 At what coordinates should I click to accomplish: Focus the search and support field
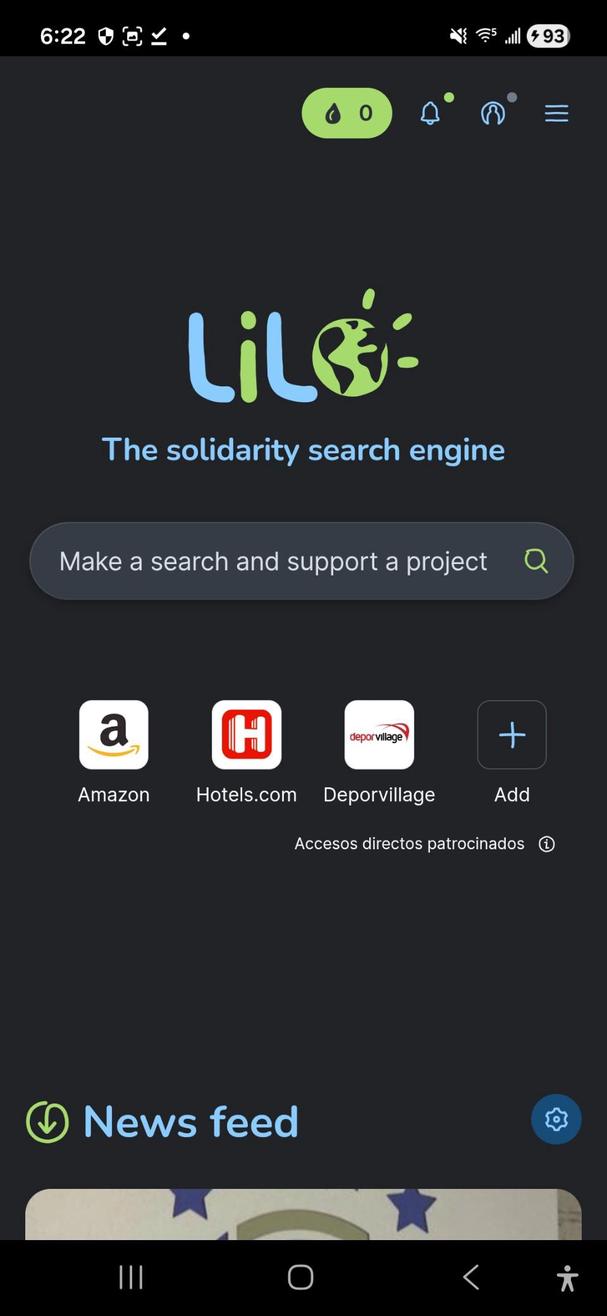click(x=273, y=561)
